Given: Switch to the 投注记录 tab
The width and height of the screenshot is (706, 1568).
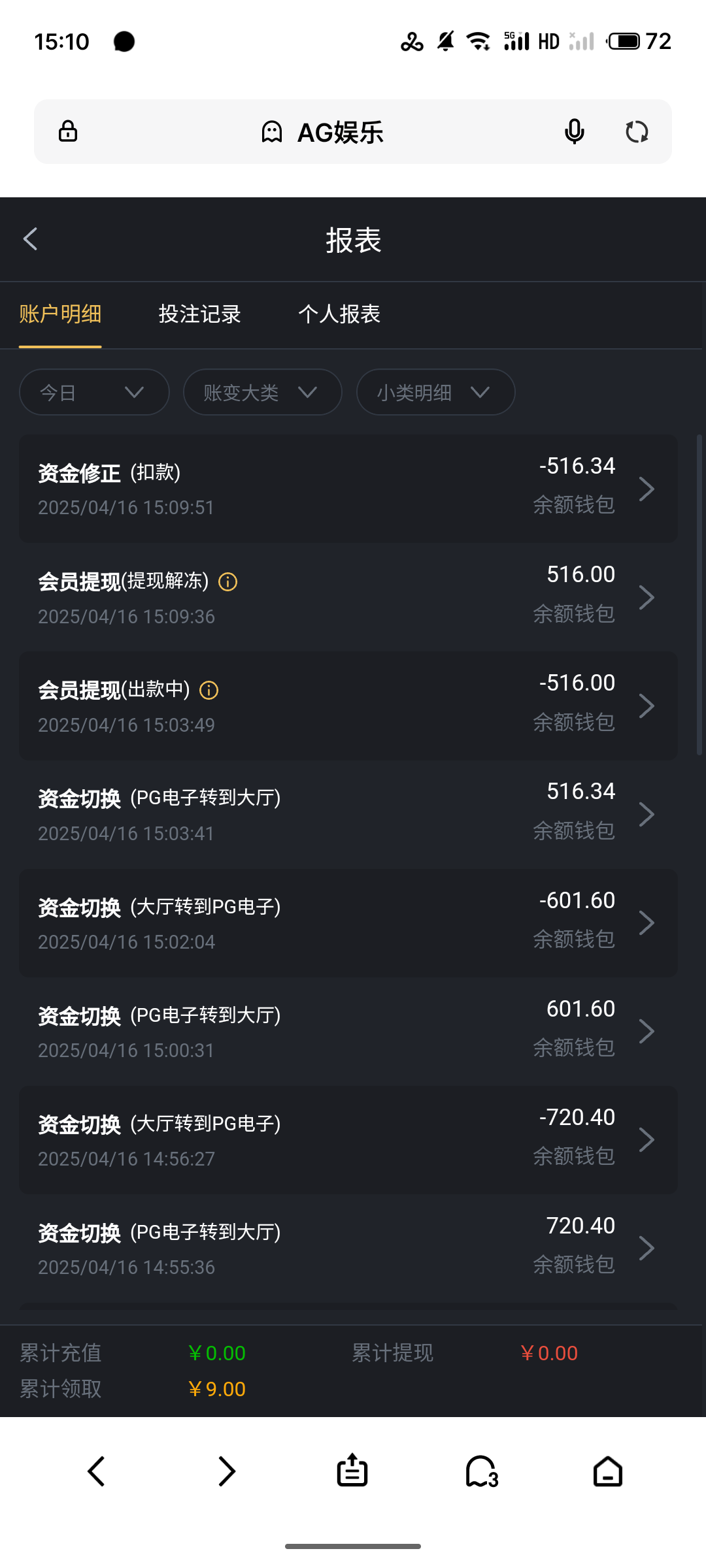Looking at the screenshot, I should click(x=200, y=314).
